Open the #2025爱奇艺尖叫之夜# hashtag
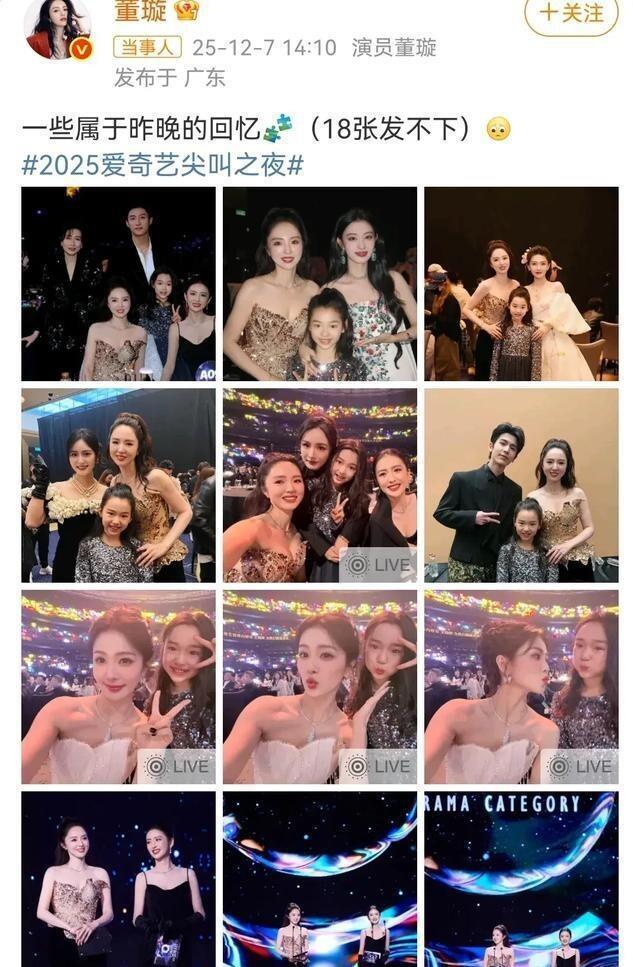The width and height of the screenshot is (633, 967). pos(162,165)
